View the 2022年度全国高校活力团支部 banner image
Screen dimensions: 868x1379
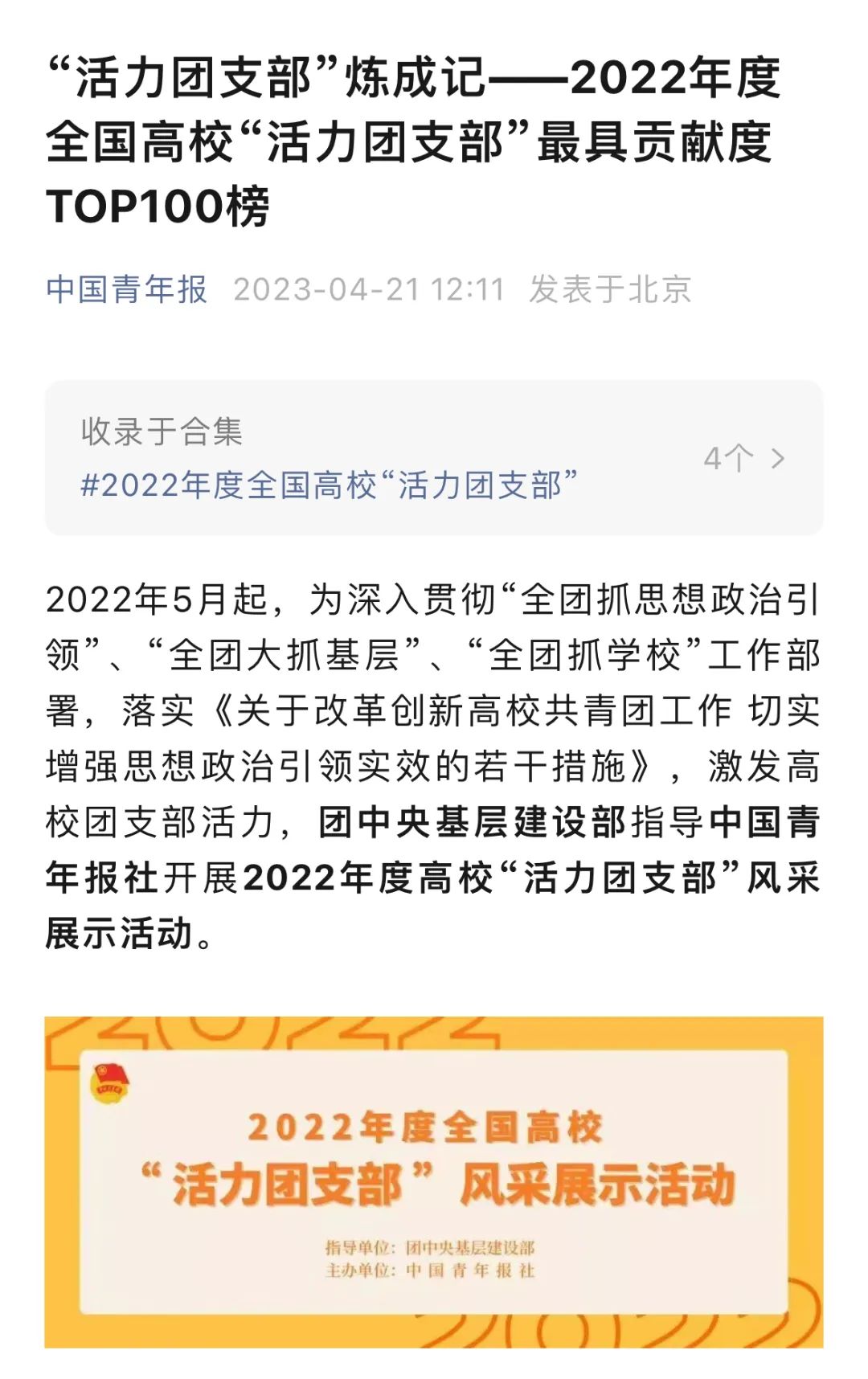(x=434, y=1181)
